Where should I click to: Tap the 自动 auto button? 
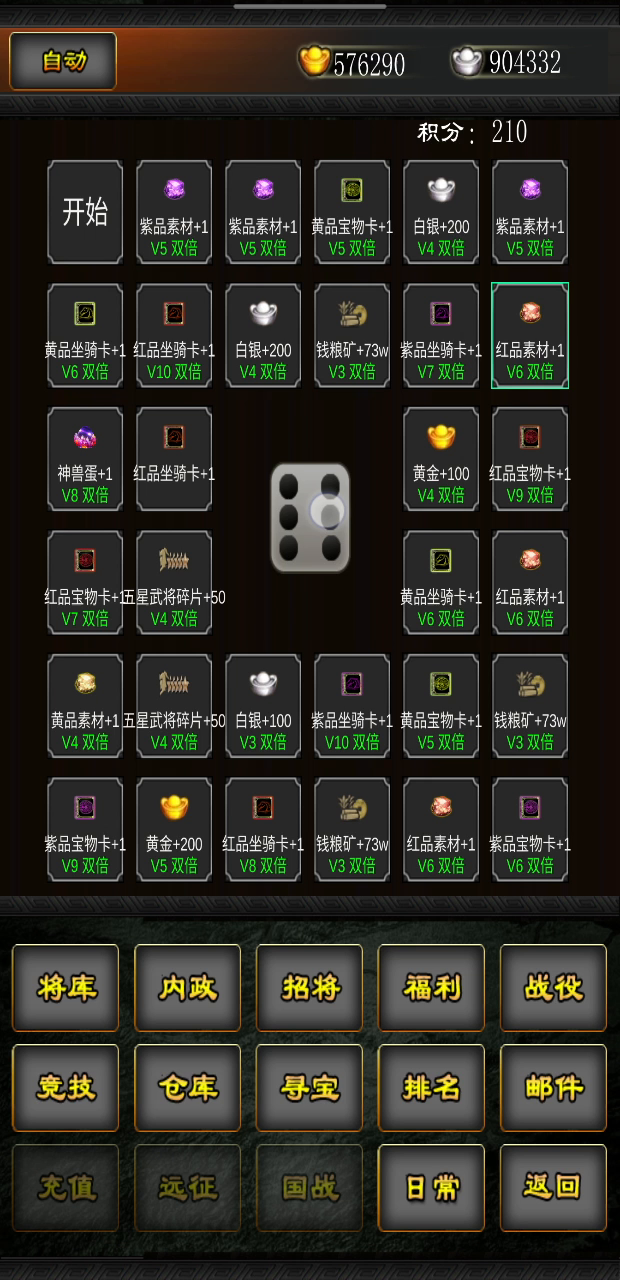tap(63, 61)
